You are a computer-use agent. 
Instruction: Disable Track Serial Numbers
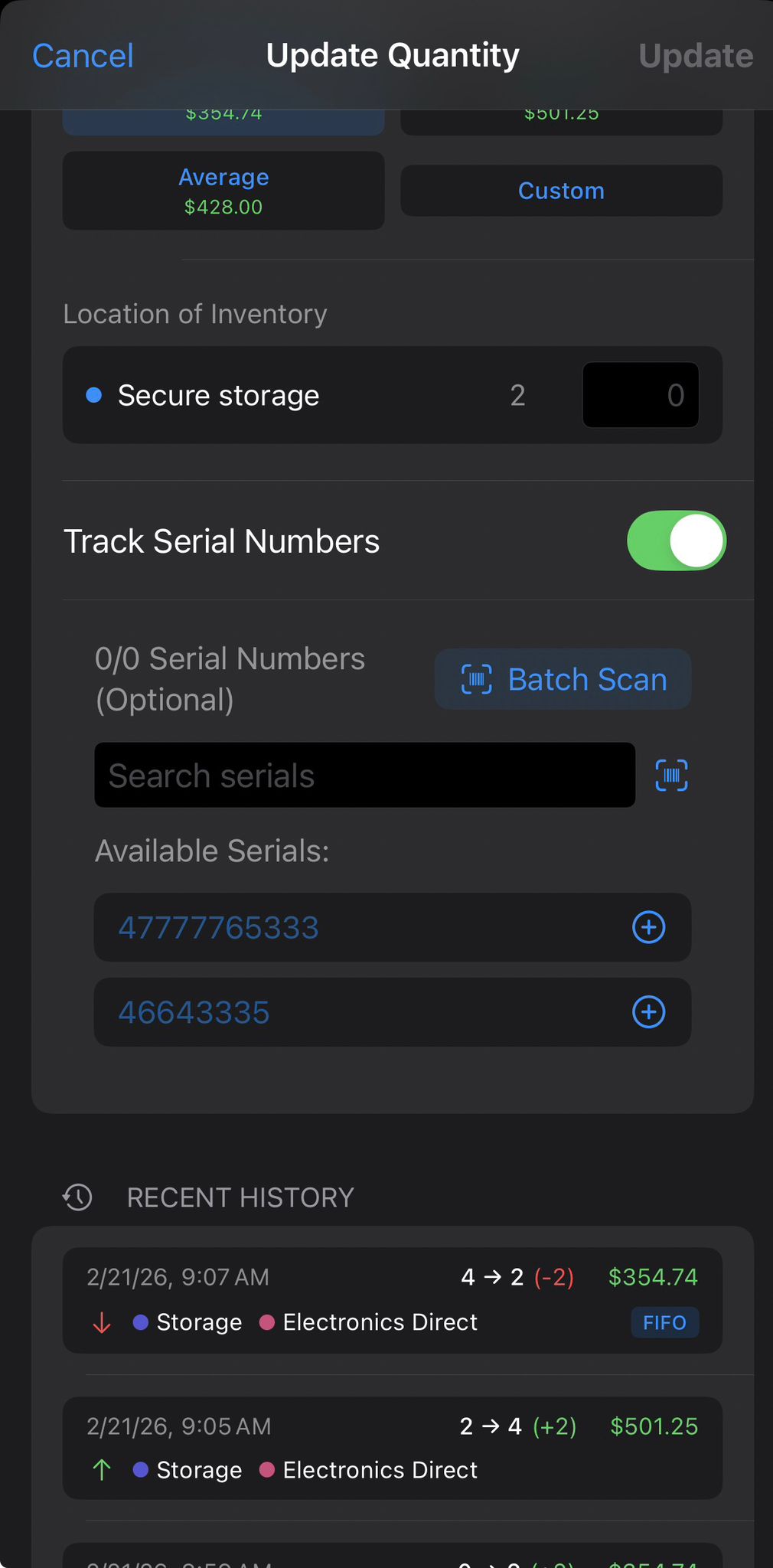click(677, 541)
